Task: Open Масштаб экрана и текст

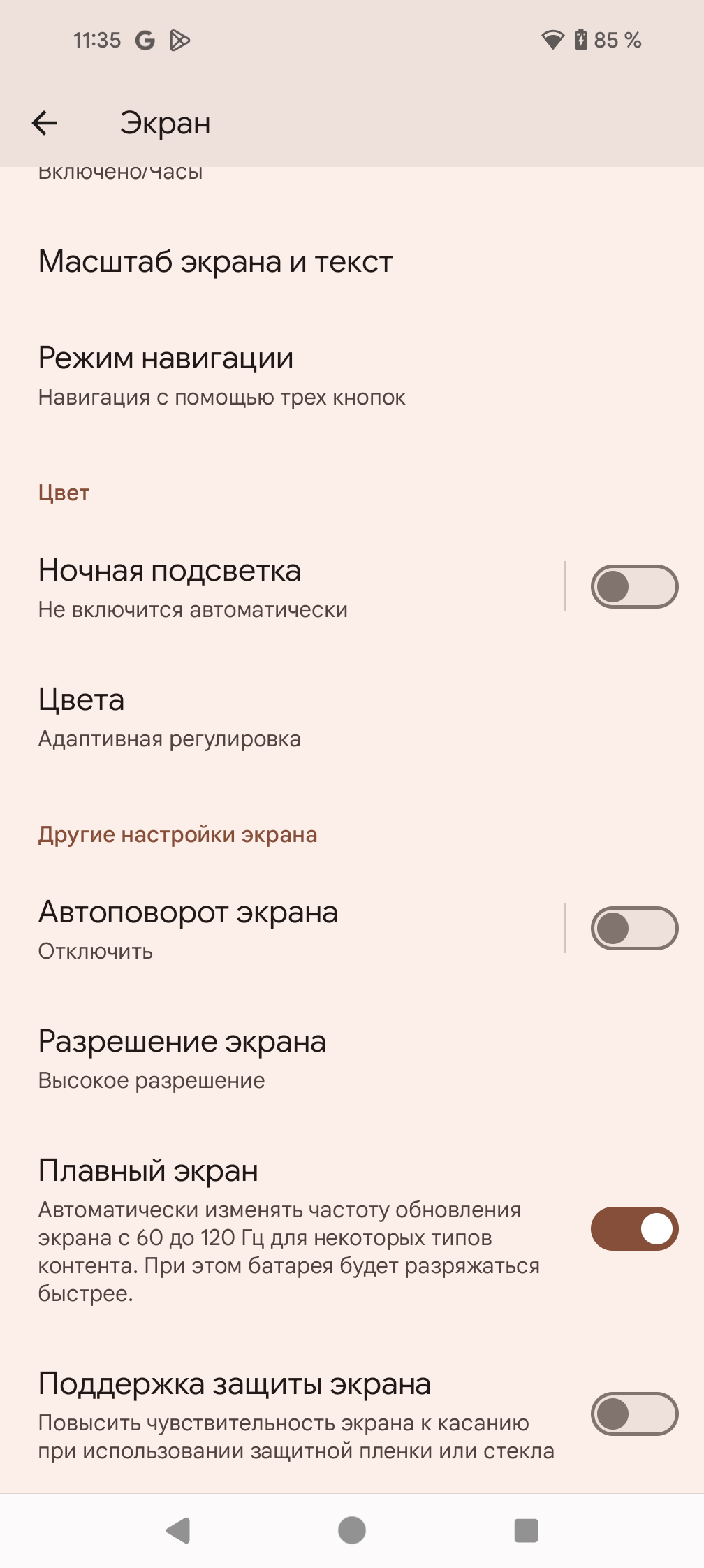Action: tap(215, 262)
